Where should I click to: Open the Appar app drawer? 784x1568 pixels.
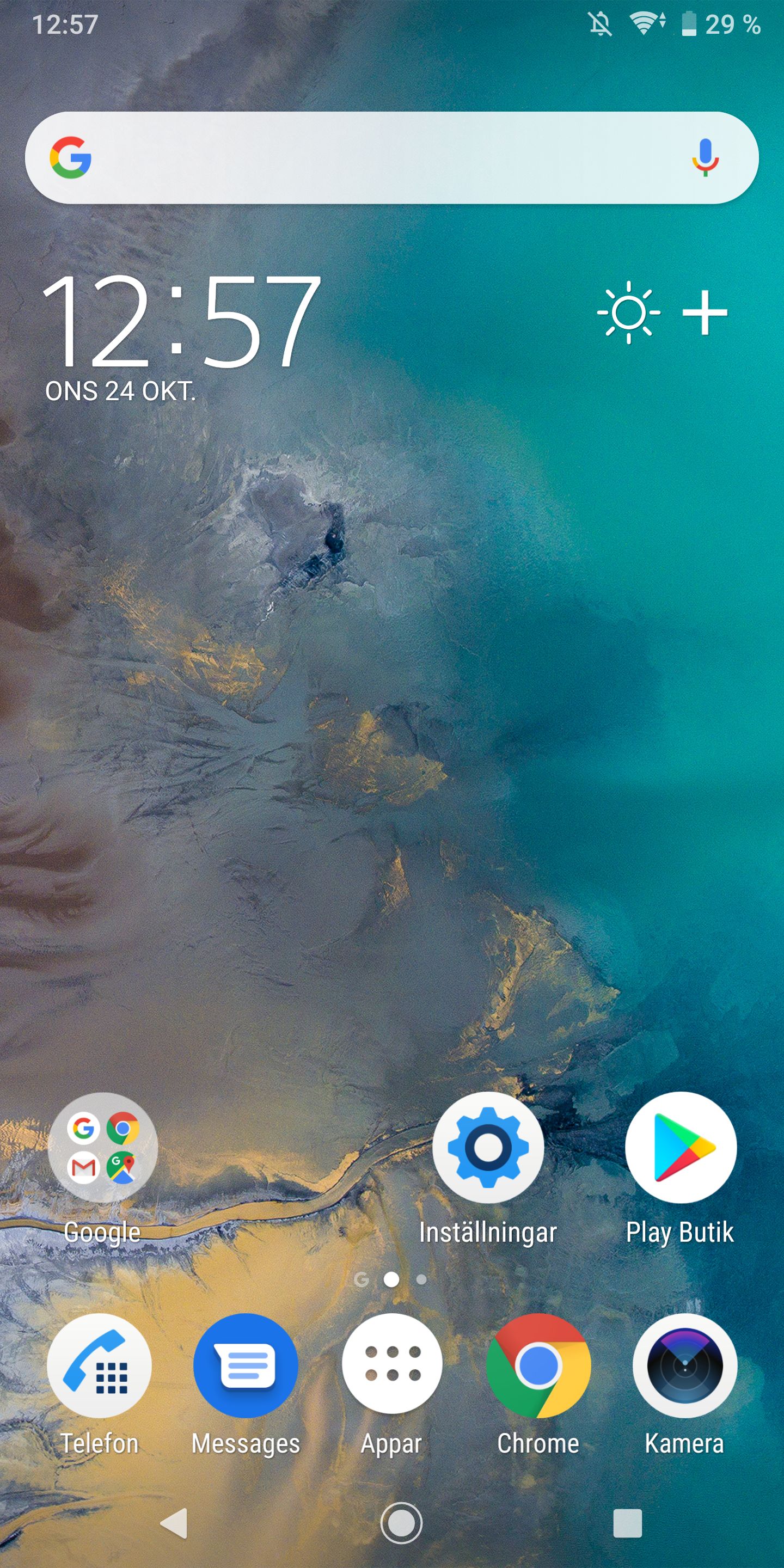pos(392,1365)
